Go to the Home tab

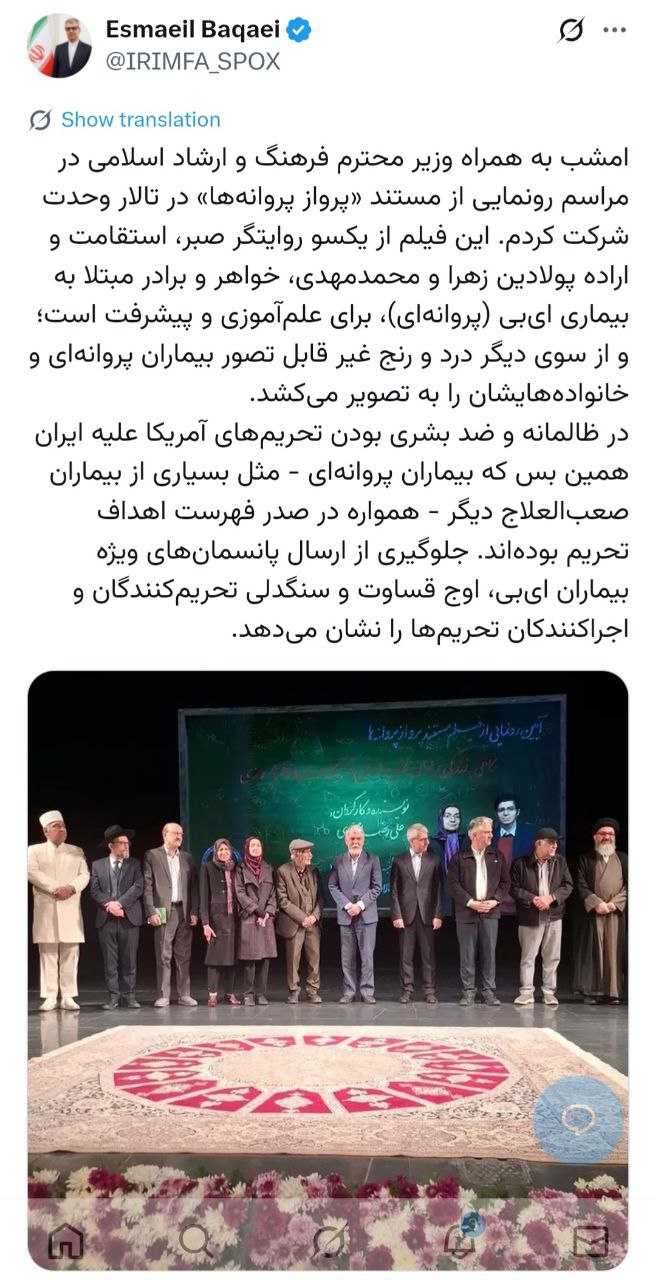click(66, 1241)
